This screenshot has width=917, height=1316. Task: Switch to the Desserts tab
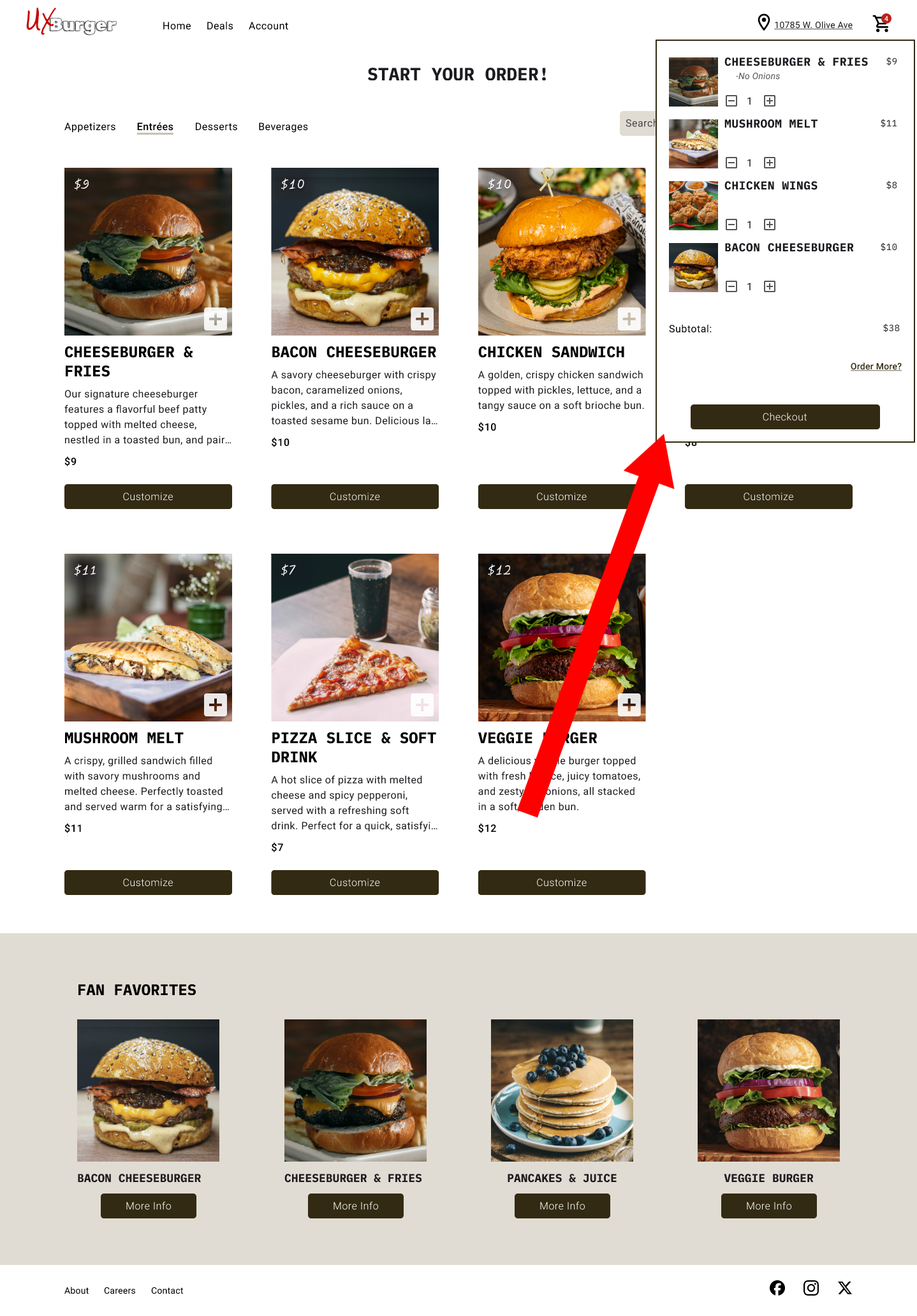coord(216,127)
